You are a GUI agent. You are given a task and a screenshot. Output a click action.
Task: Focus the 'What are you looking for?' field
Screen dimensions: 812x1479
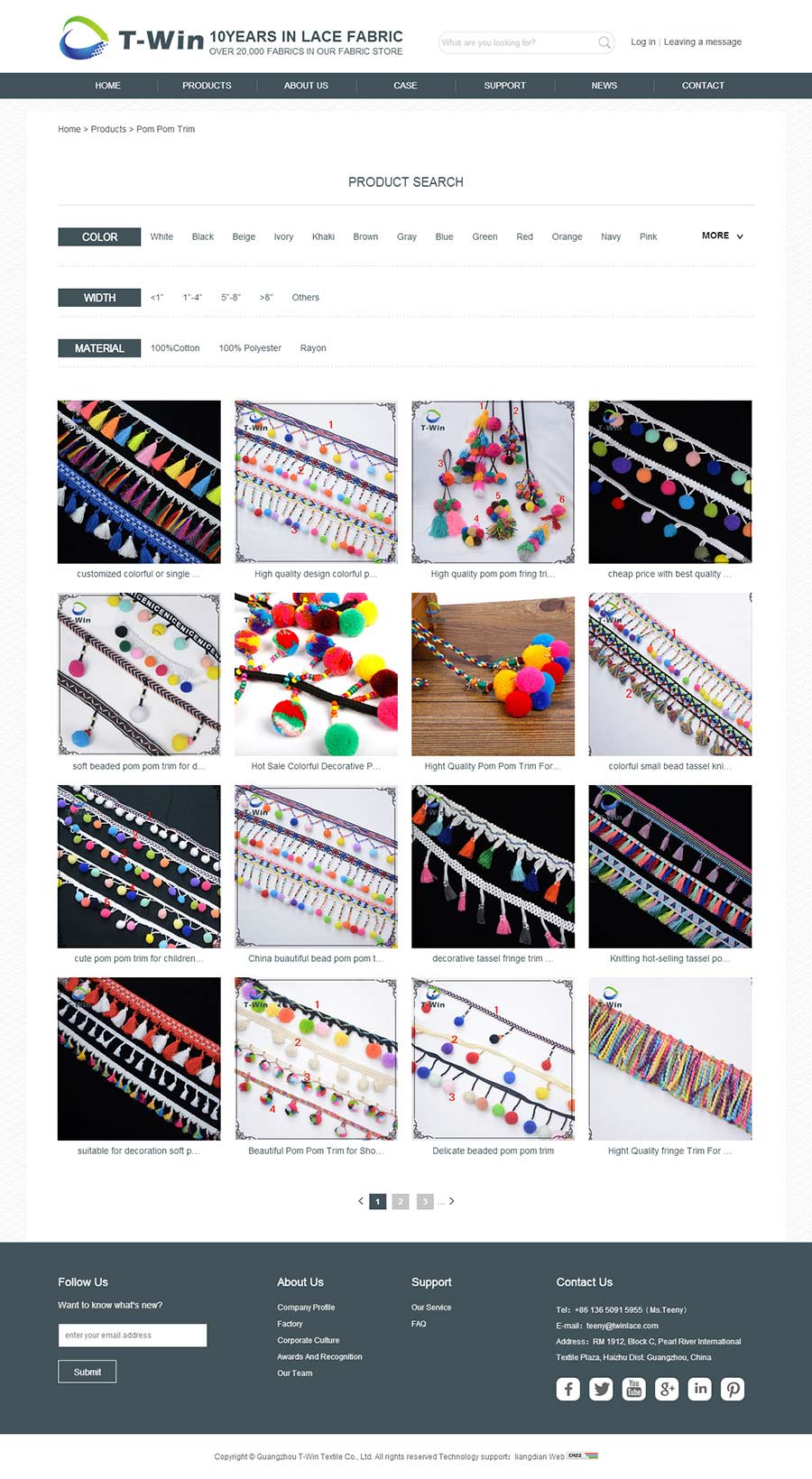[516, 42]
